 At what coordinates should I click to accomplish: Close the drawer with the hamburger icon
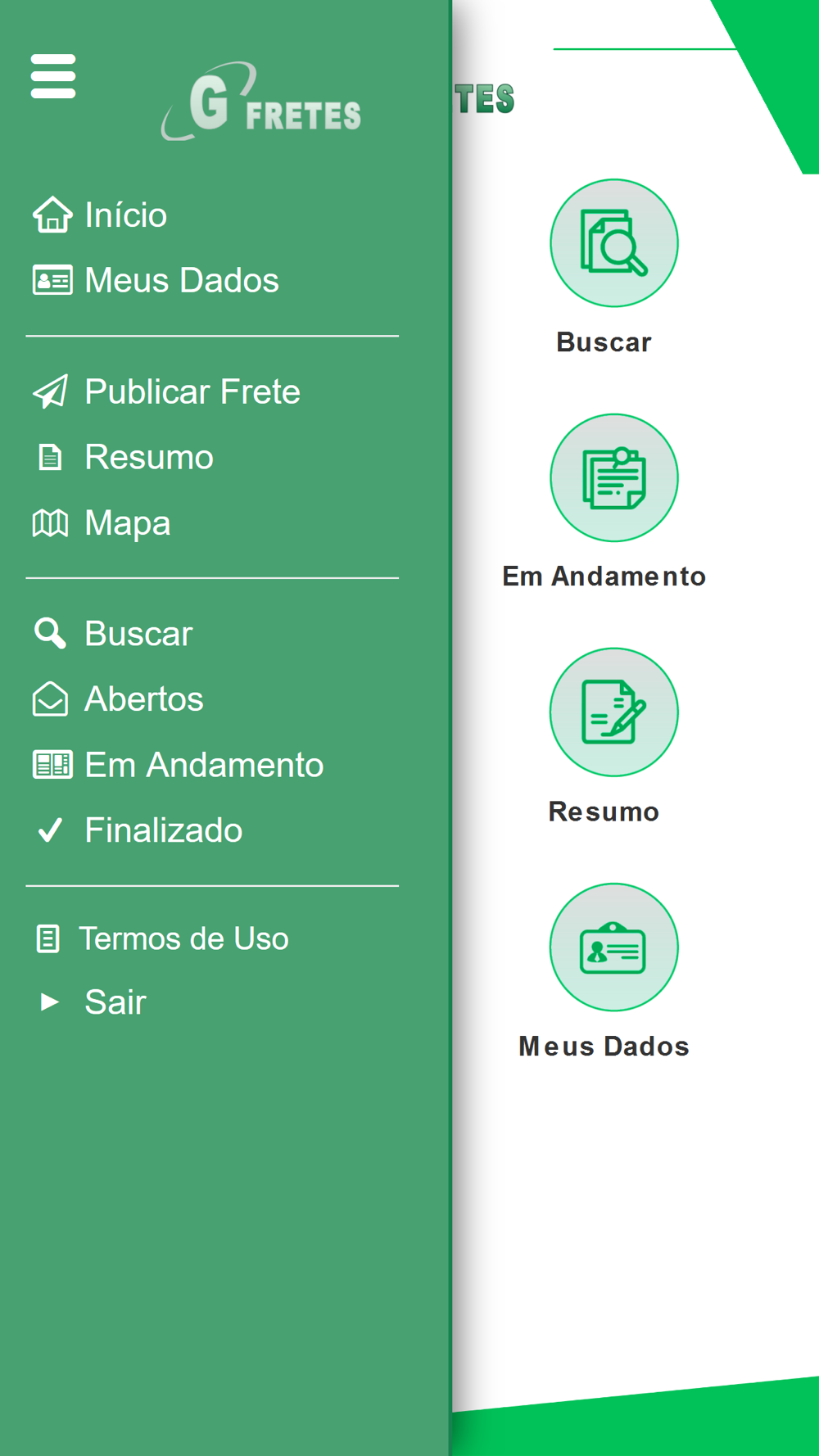click(x=53, y=76)
